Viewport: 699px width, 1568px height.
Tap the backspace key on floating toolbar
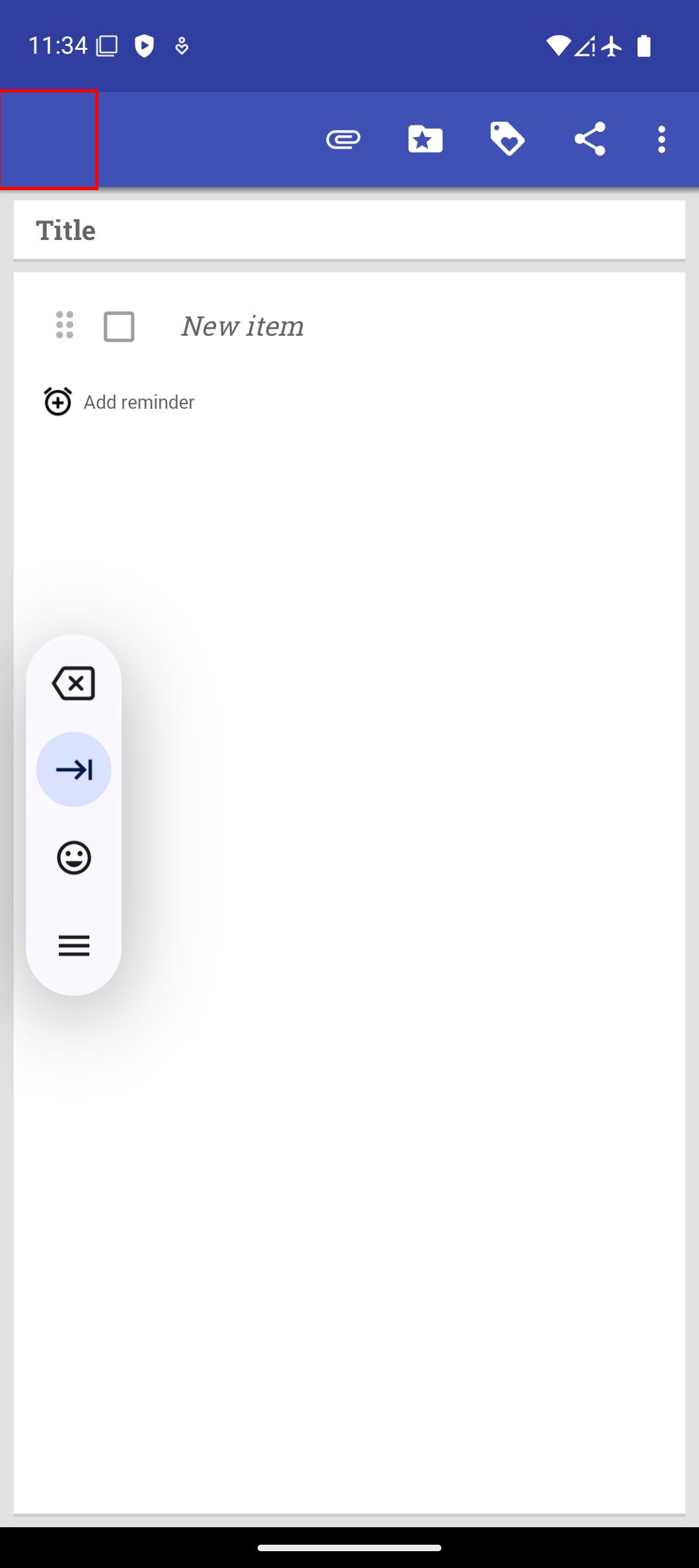74,684
